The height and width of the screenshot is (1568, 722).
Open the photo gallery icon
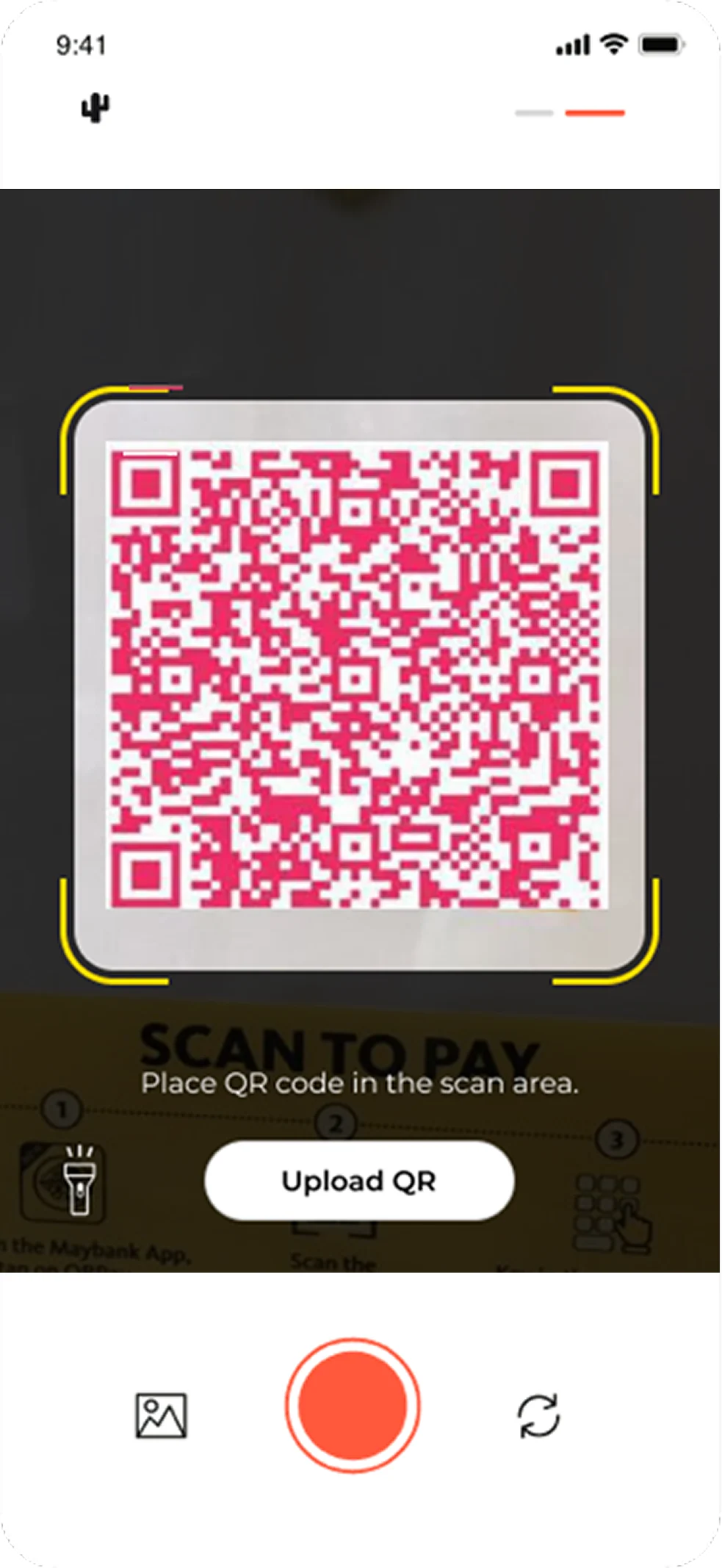click(162, 1416)
